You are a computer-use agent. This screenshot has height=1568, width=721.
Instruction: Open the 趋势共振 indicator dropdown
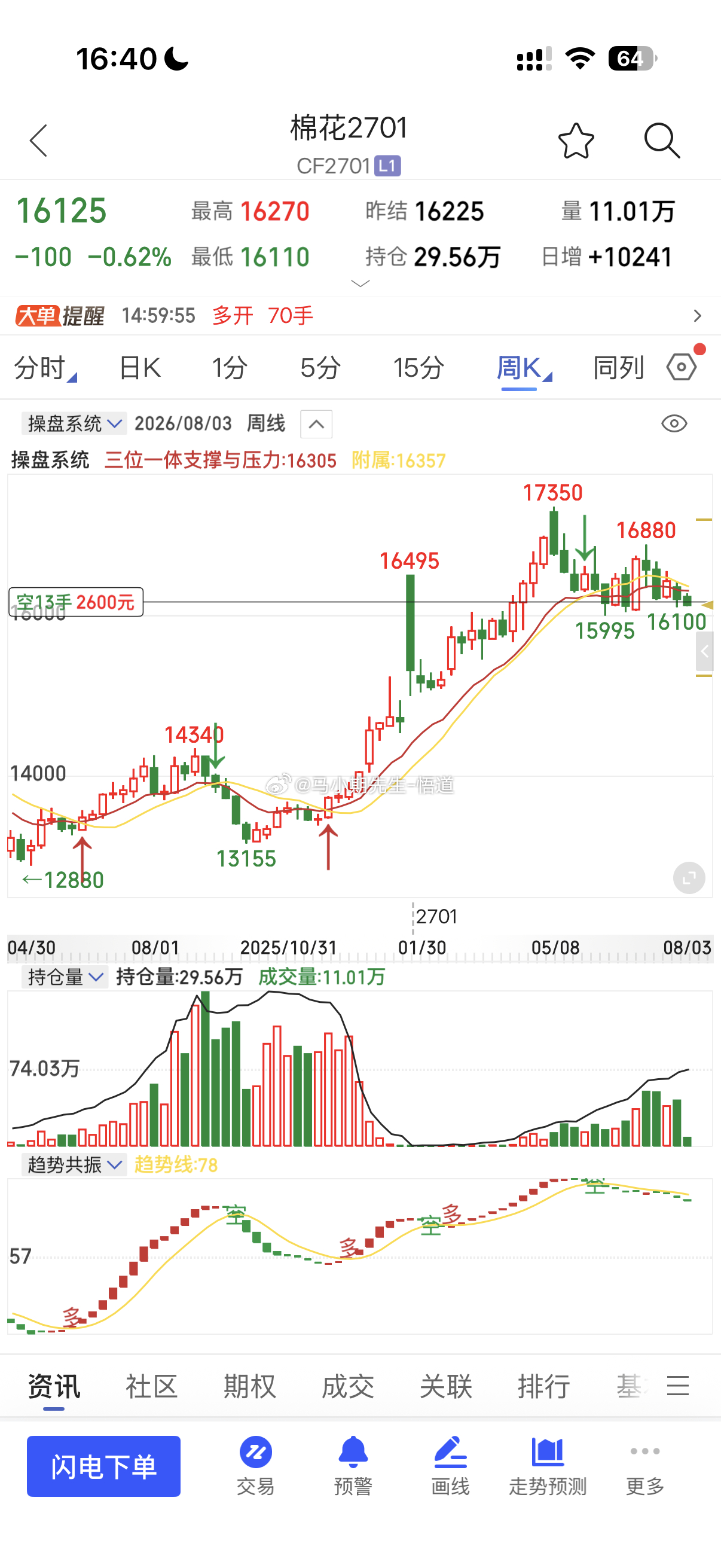[x=74, y=1164]
